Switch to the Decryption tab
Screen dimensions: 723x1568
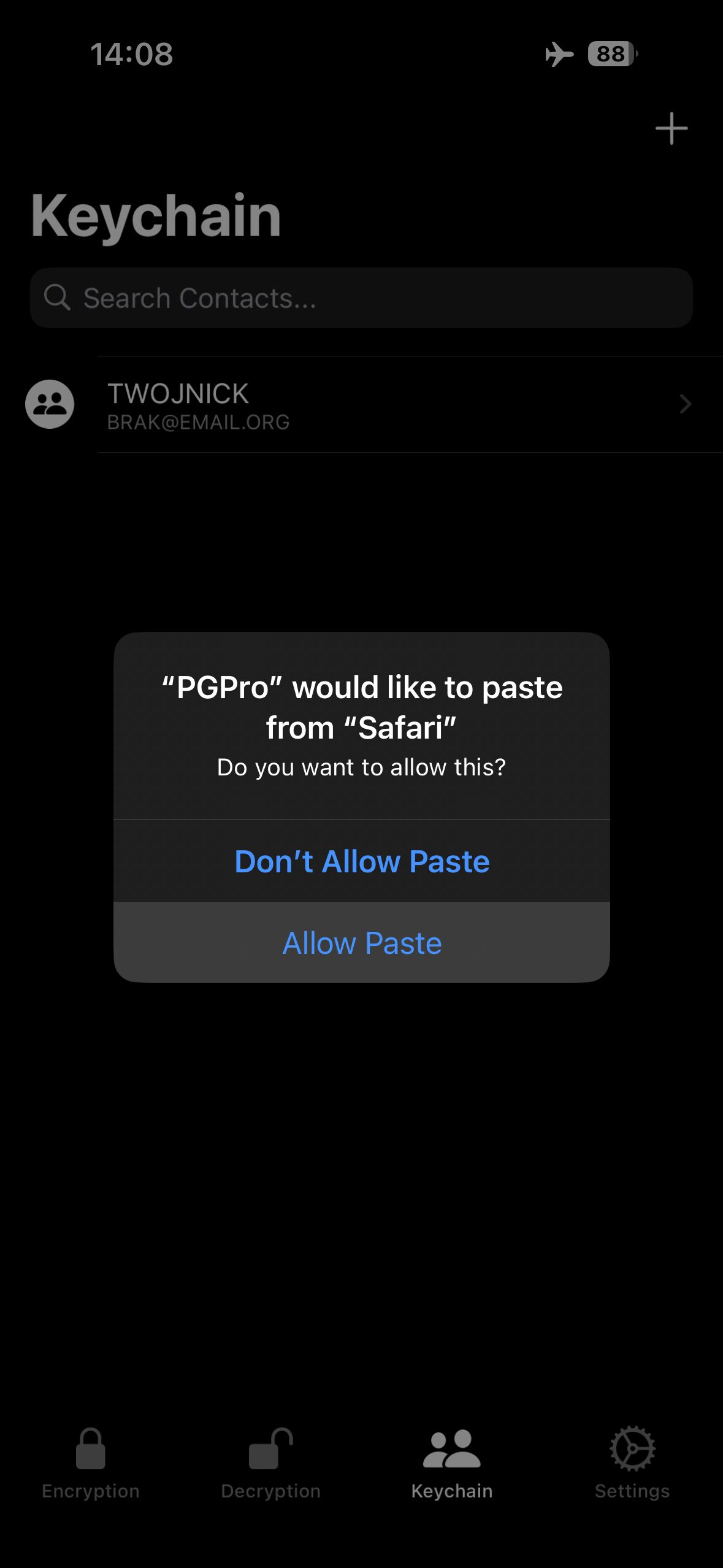pos(270,1462)
